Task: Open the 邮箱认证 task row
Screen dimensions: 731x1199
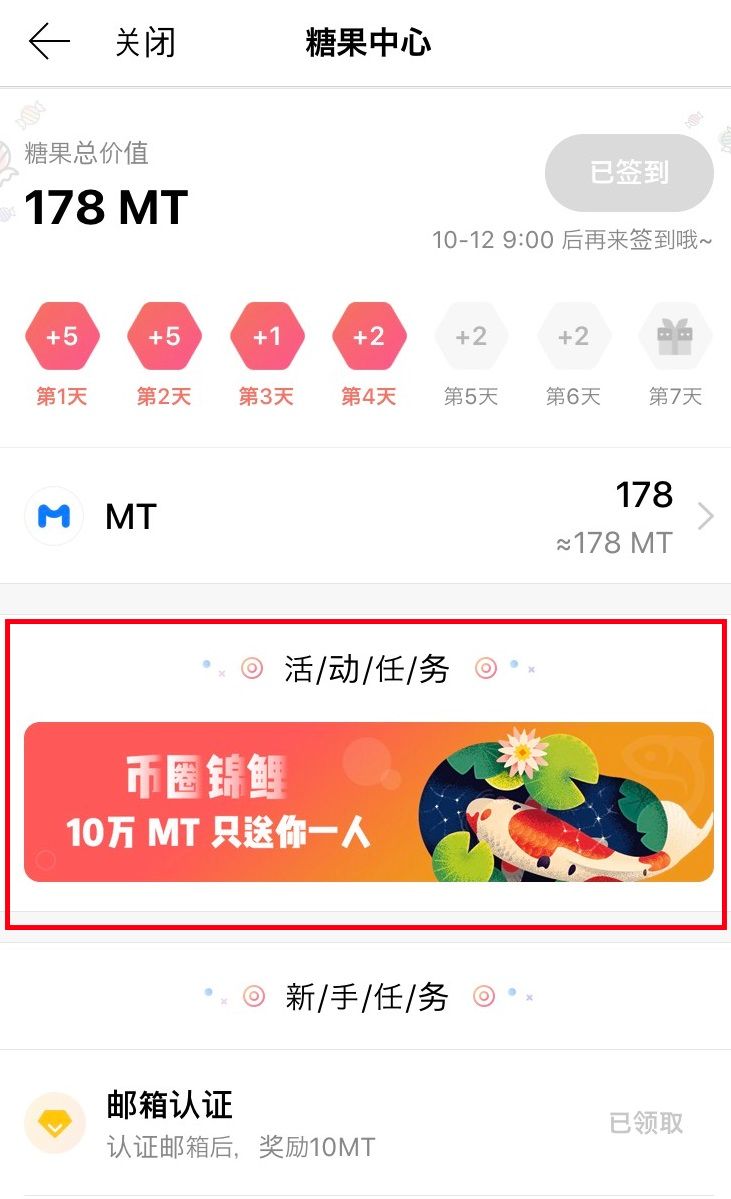Action: tap(300, 1122)
